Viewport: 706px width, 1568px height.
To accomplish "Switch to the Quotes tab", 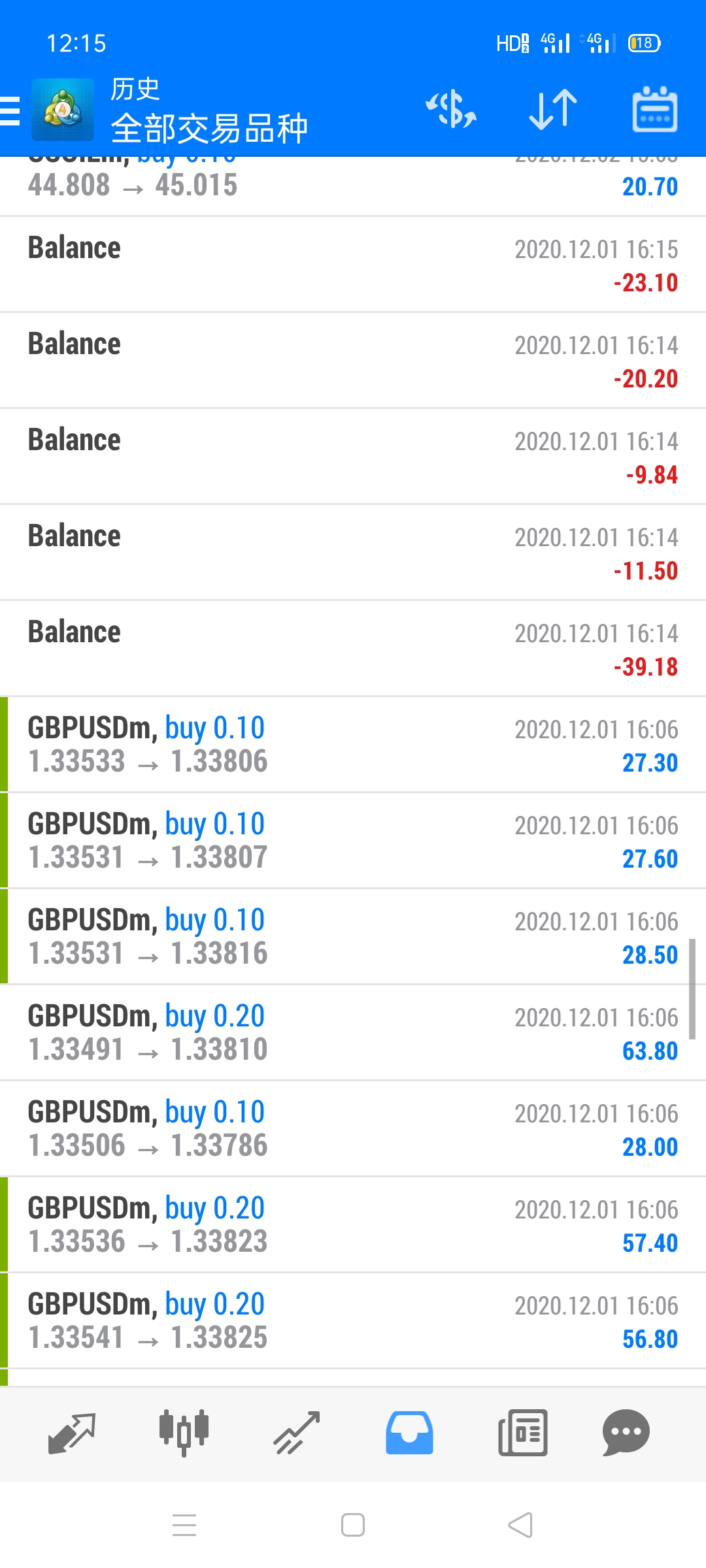I will (72, 1432).
